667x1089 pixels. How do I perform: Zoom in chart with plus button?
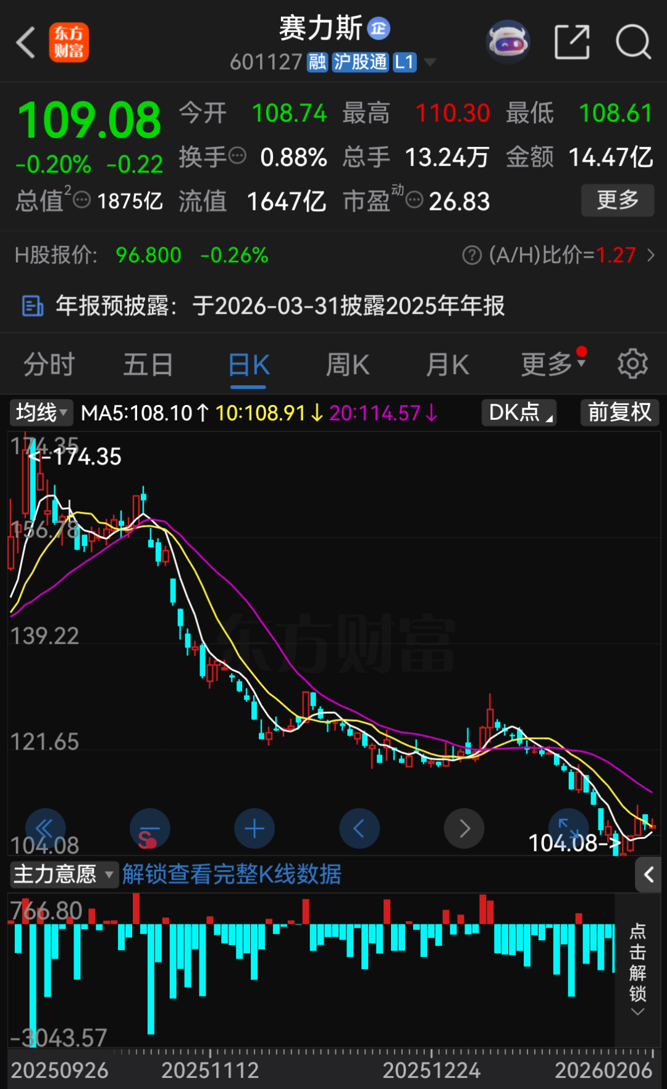[x=254, y=828]
